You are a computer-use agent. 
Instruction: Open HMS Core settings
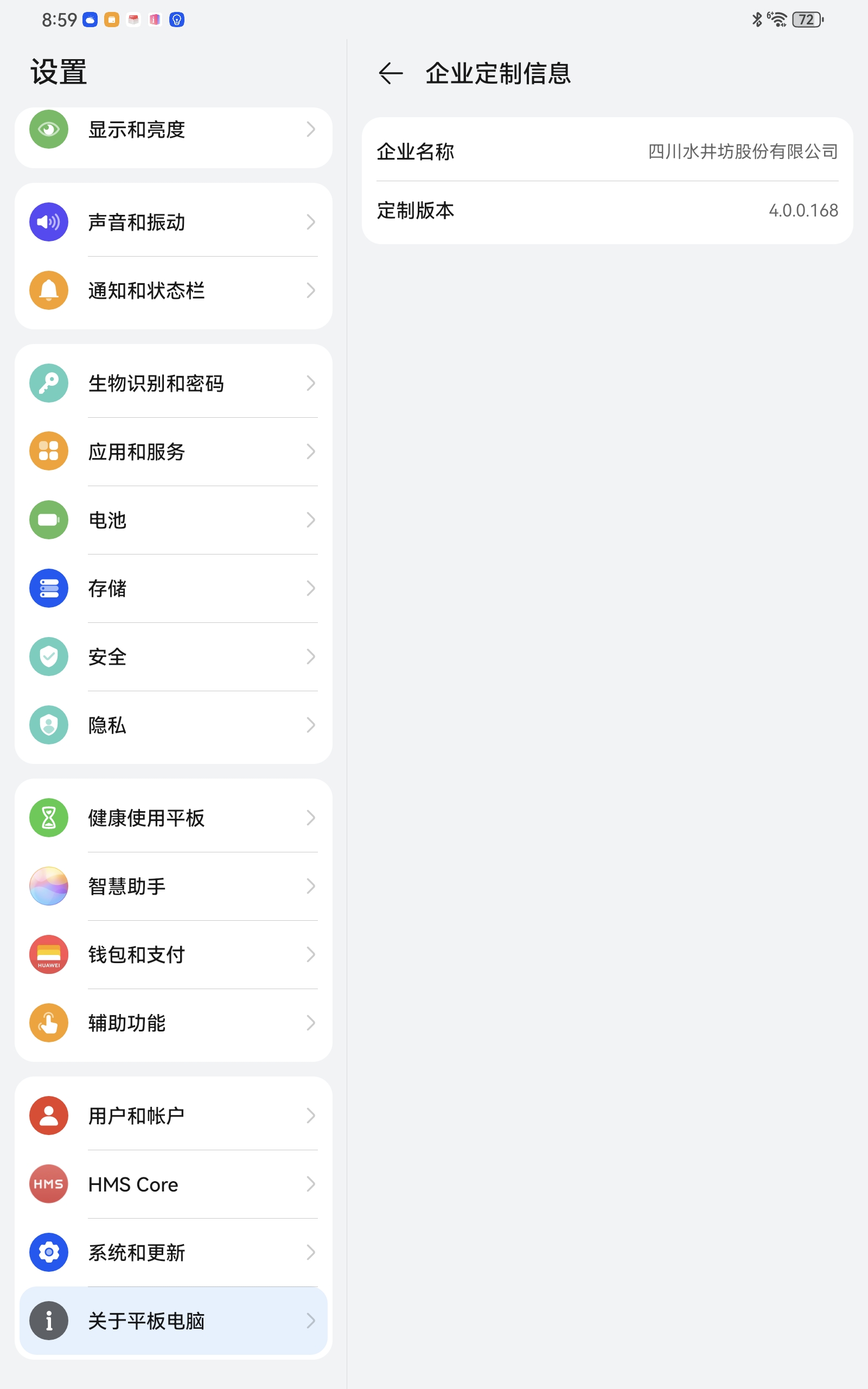(173, 1184)
